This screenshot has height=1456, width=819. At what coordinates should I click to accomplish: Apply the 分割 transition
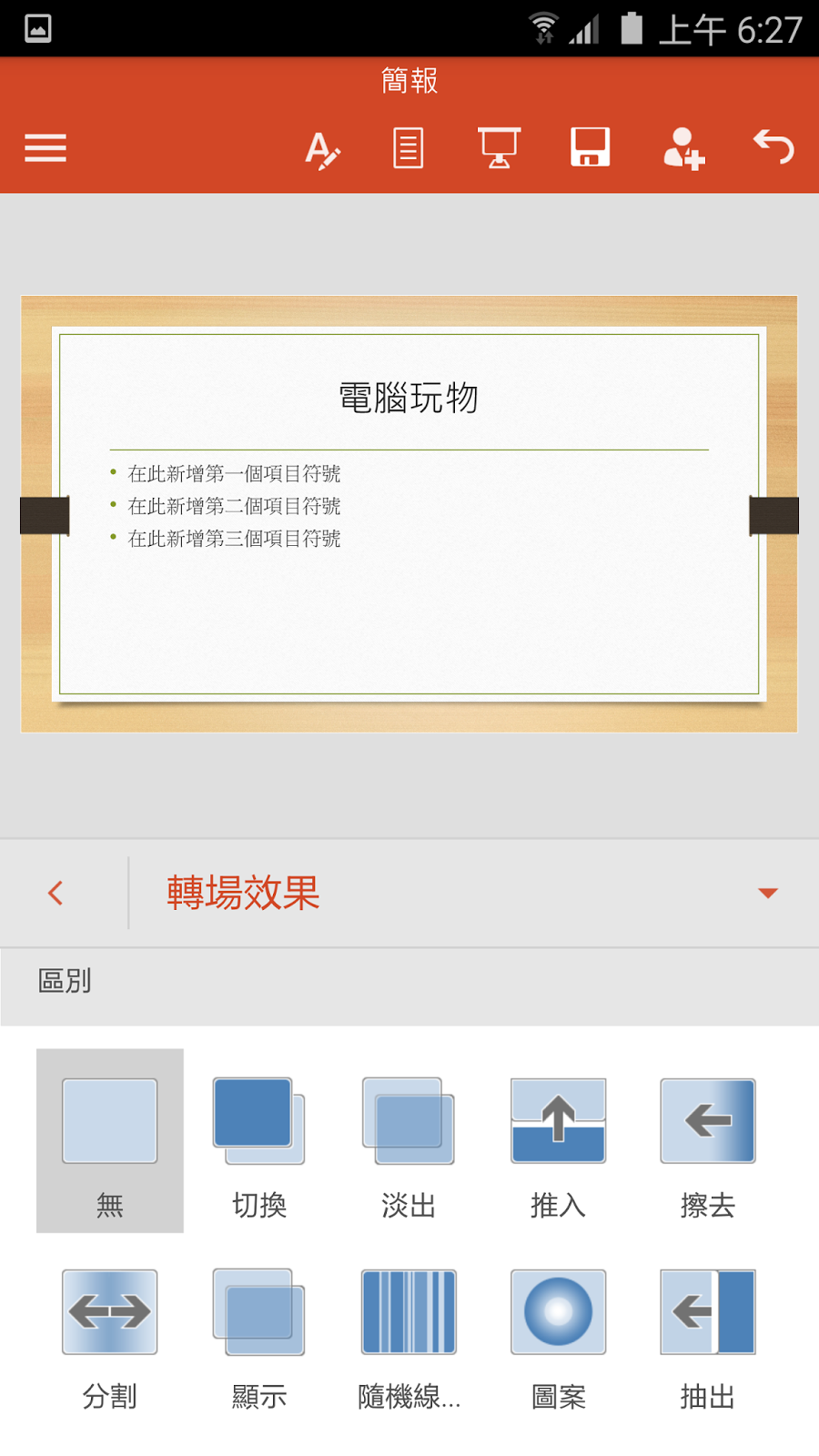110,1331
